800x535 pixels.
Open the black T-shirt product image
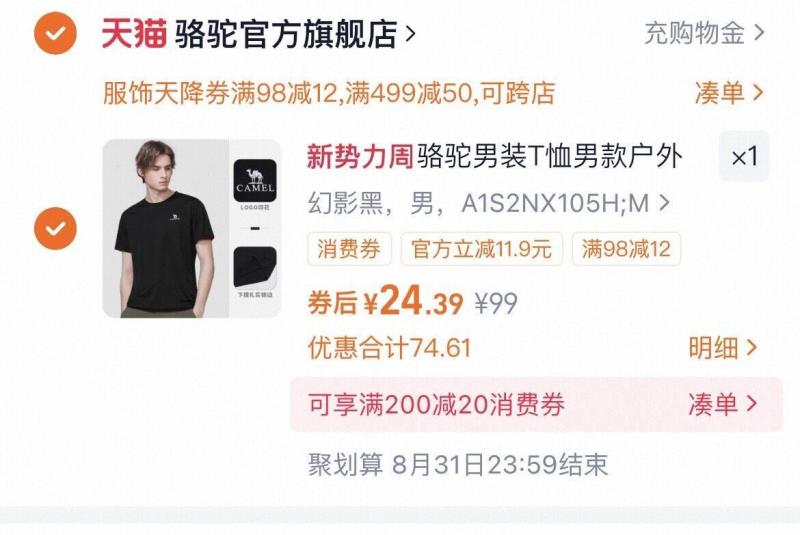(192, 229)
